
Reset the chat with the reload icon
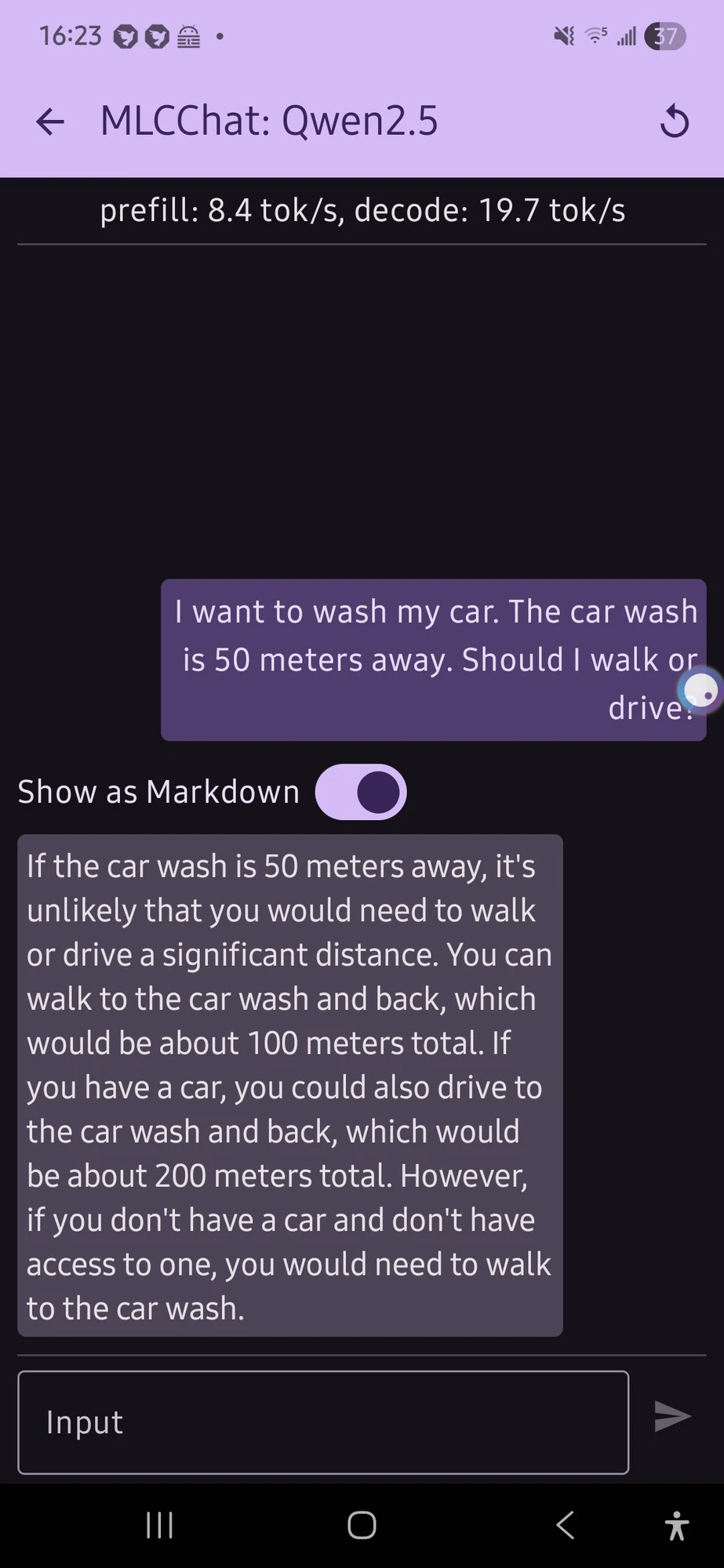pyautogui.click(x=674, y=122)
